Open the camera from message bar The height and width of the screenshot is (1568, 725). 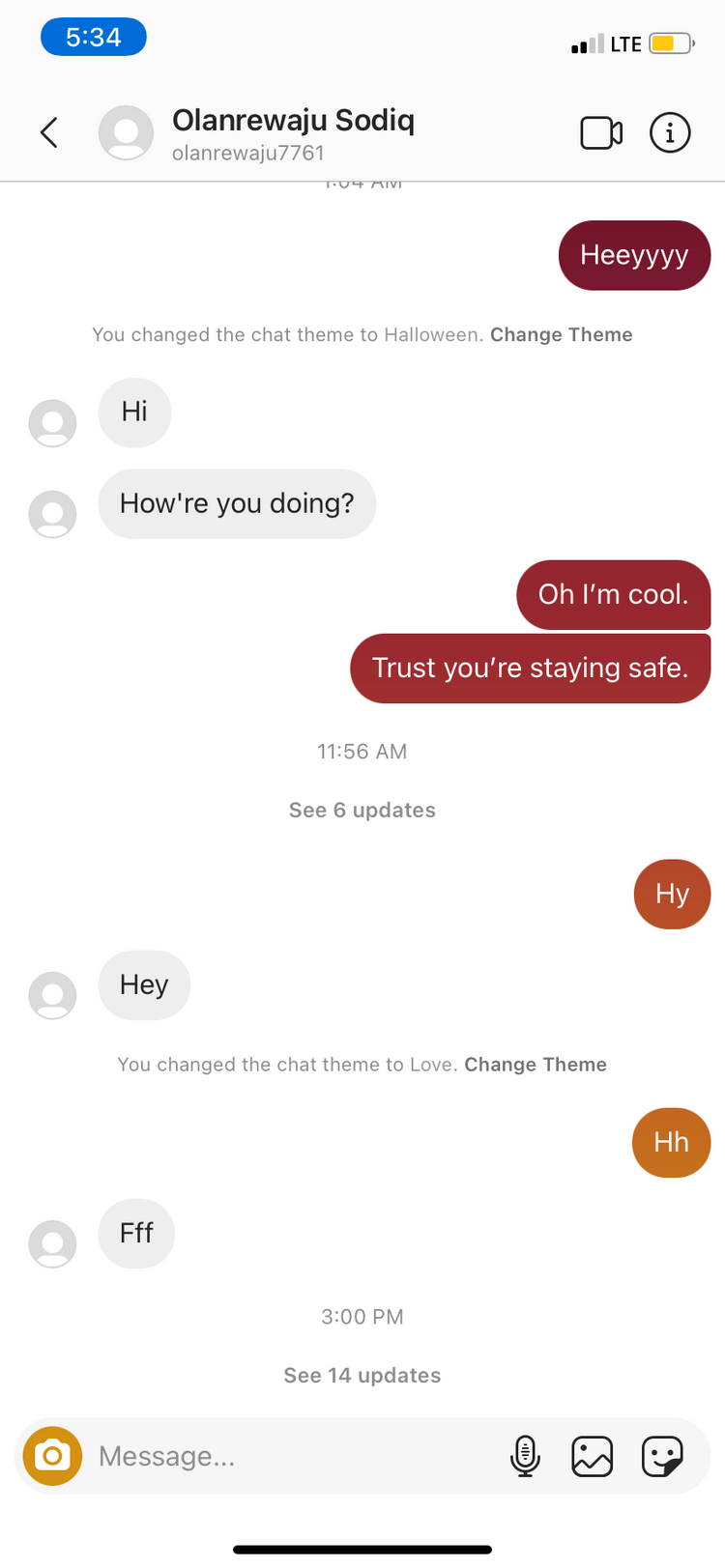[53, 1456]
